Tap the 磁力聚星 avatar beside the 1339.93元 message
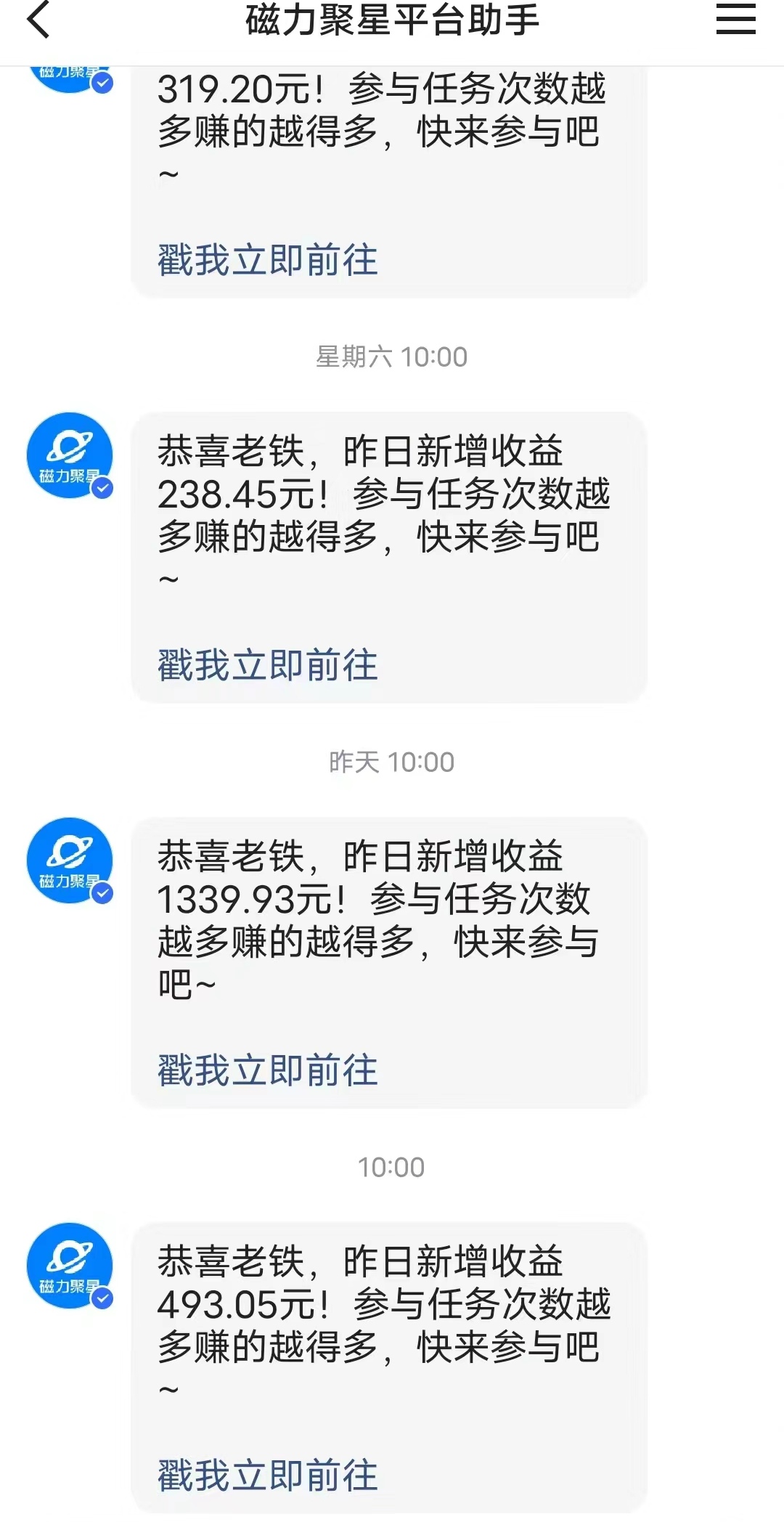This screenshot has height=1522, width=784. tap(68, 860)
